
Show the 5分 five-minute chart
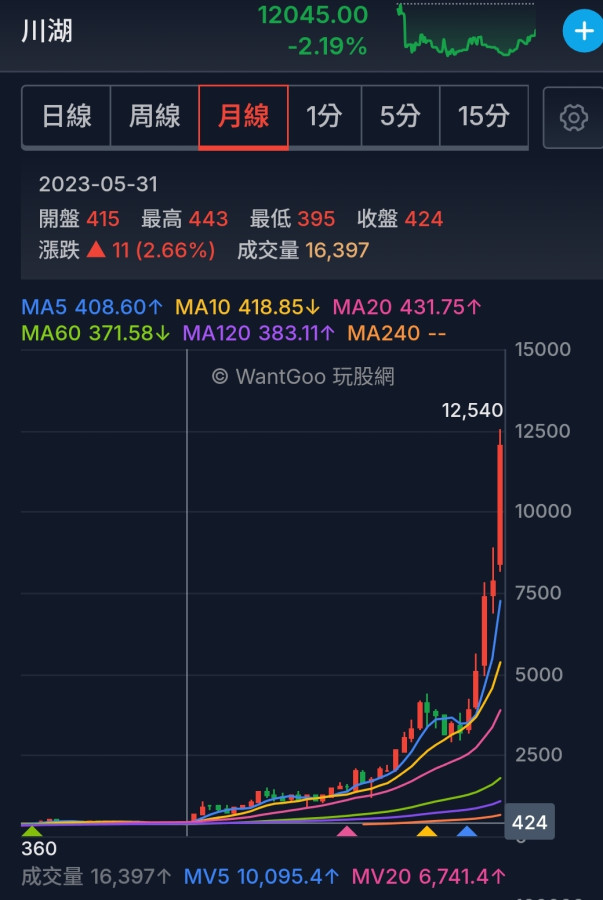pyautogui.click(x=400, y=116)
